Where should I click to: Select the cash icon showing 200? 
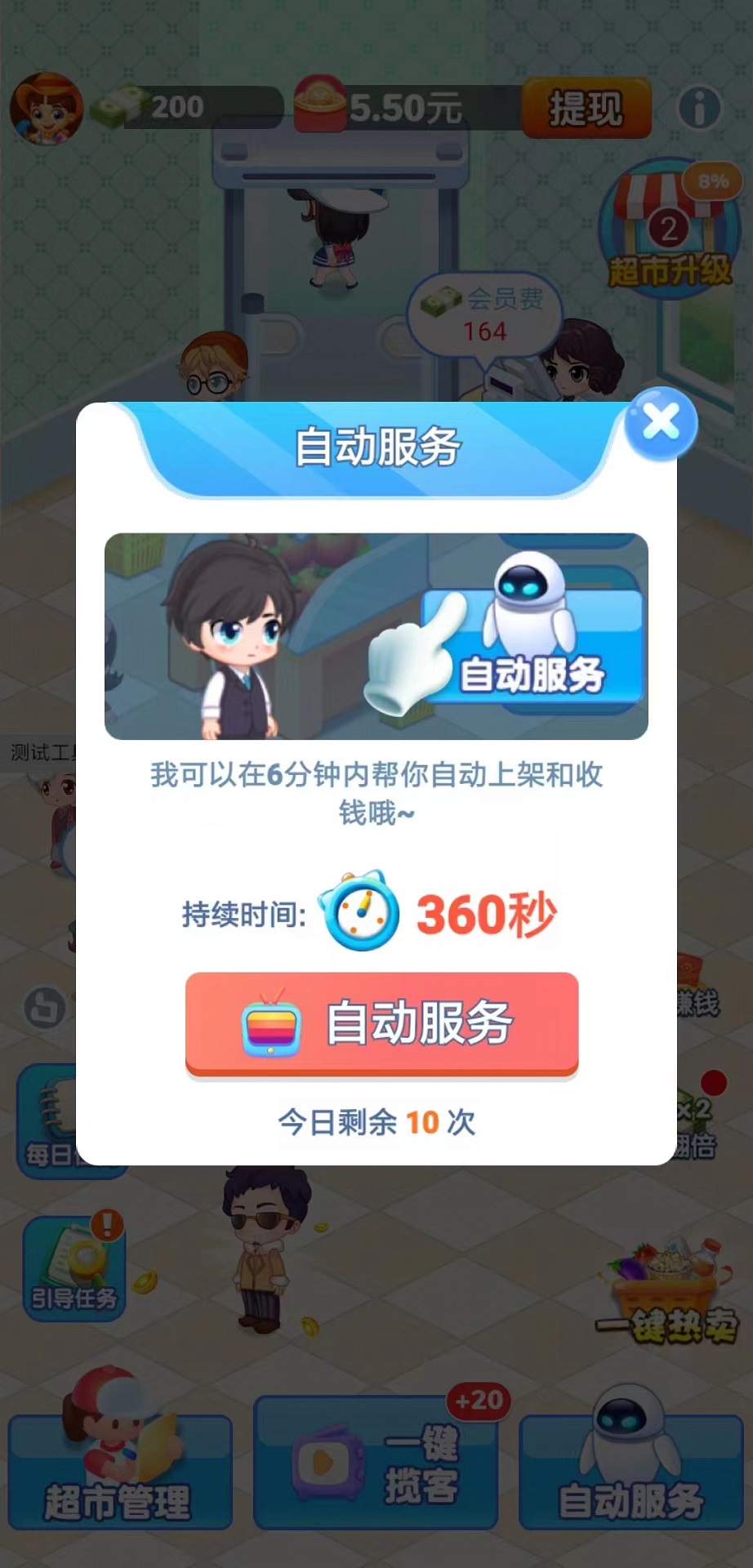coord(117,104)
